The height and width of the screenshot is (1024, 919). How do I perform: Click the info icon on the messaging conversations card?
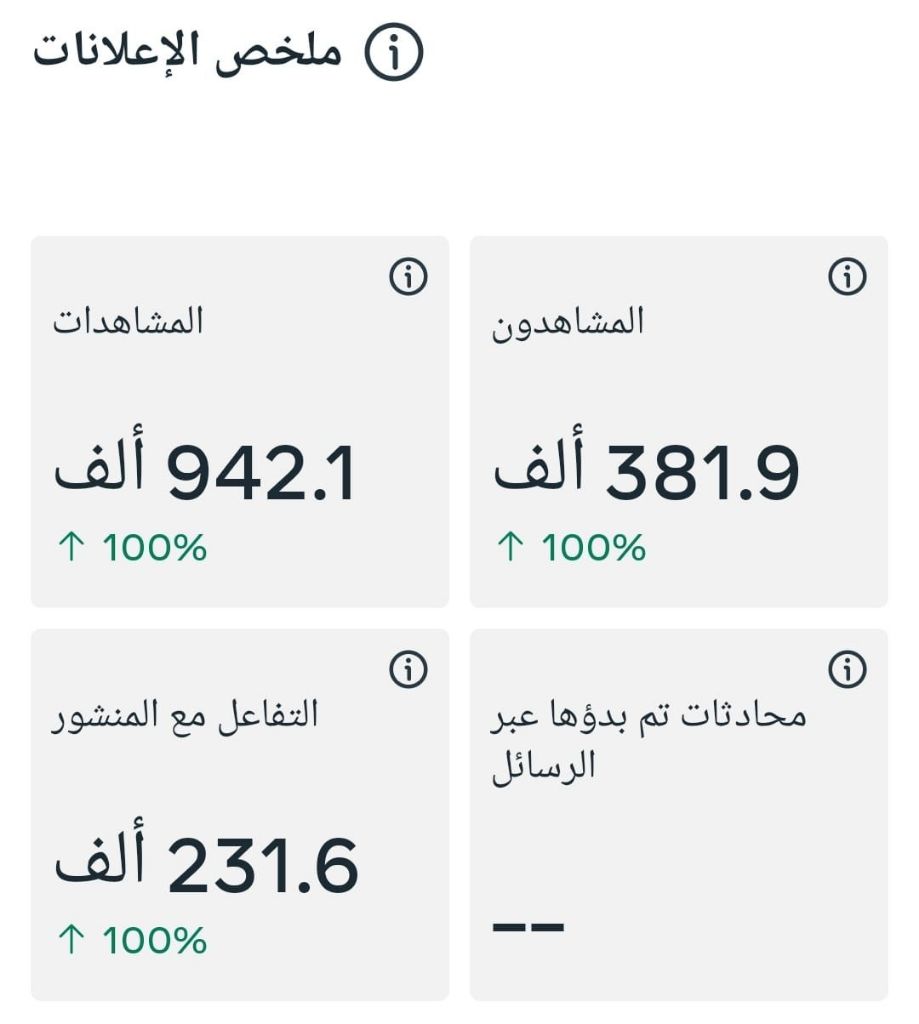click(847, 665)
